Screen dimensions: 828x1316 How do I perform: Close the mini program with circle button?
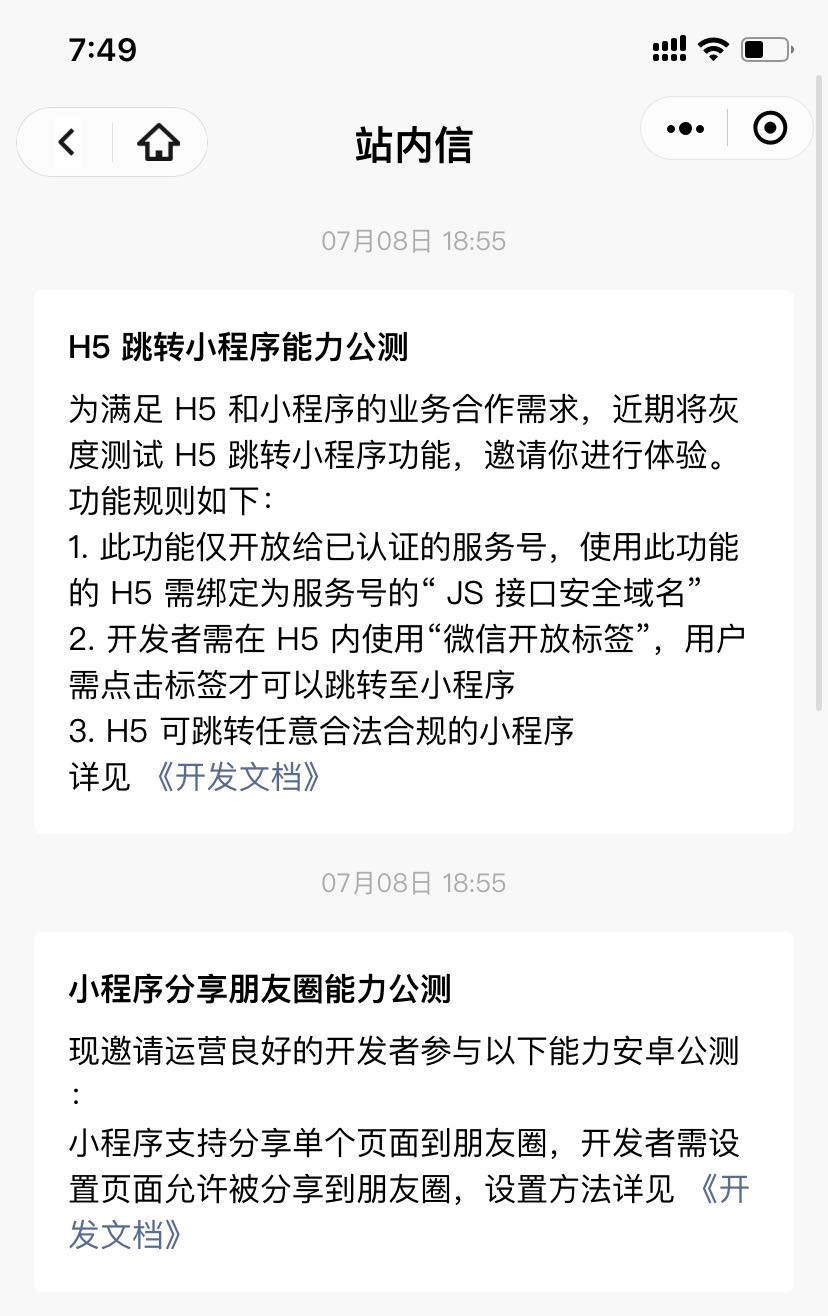(769, 128)
